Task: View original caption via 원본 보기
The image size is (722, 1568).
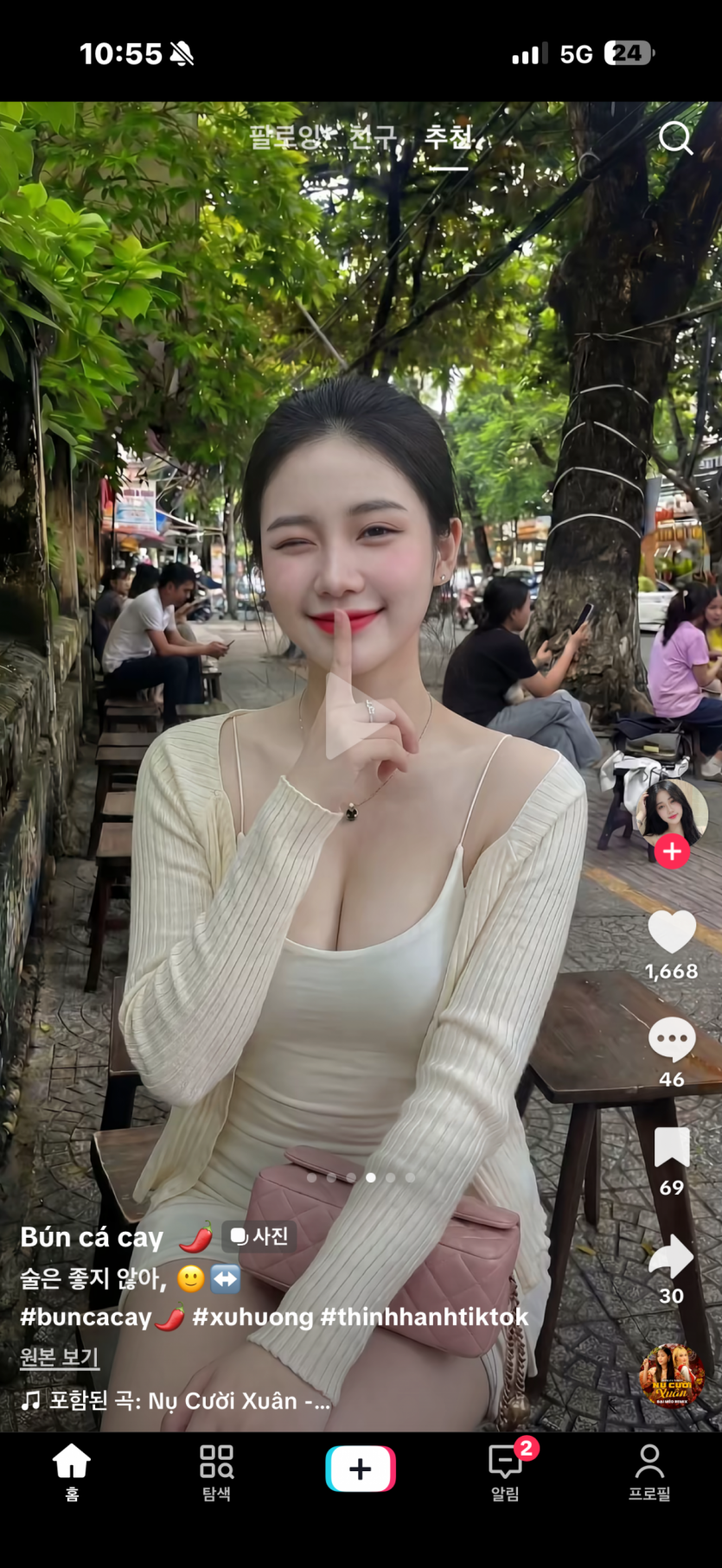Action: [60, 1358]
